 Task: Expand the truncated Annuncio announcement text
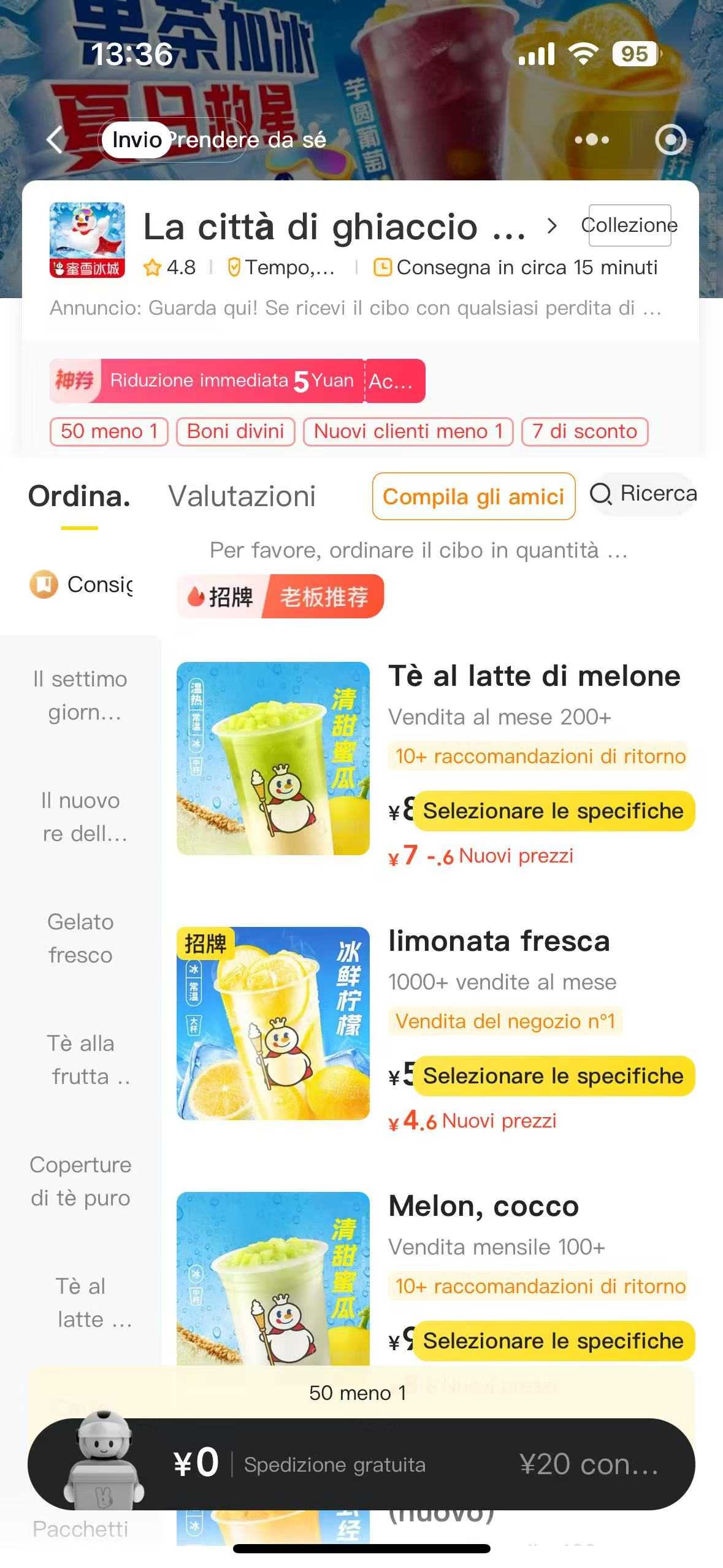pos(354,308)
